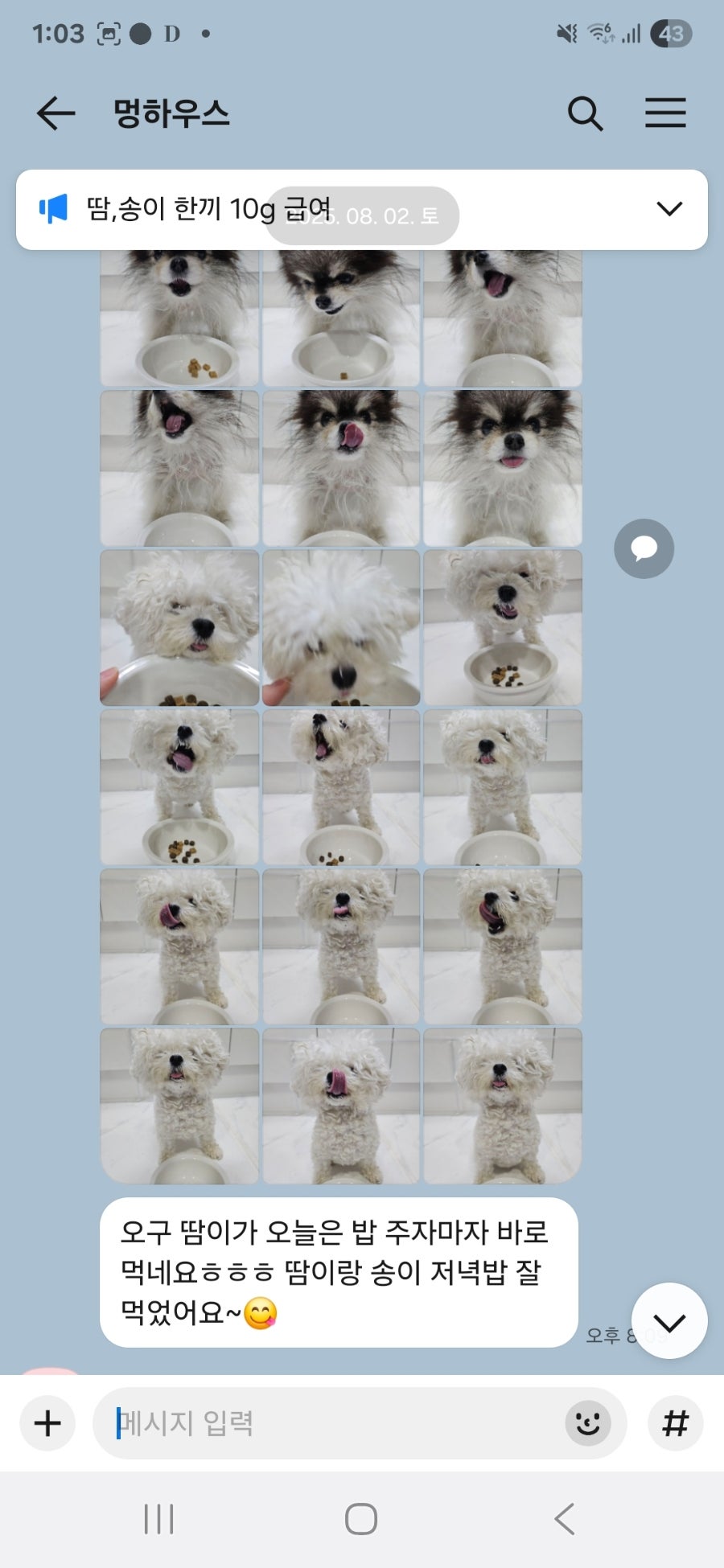Focus the 메시지 입력 text field
The image size is (724, 1568).
(x=330, y=1422)
